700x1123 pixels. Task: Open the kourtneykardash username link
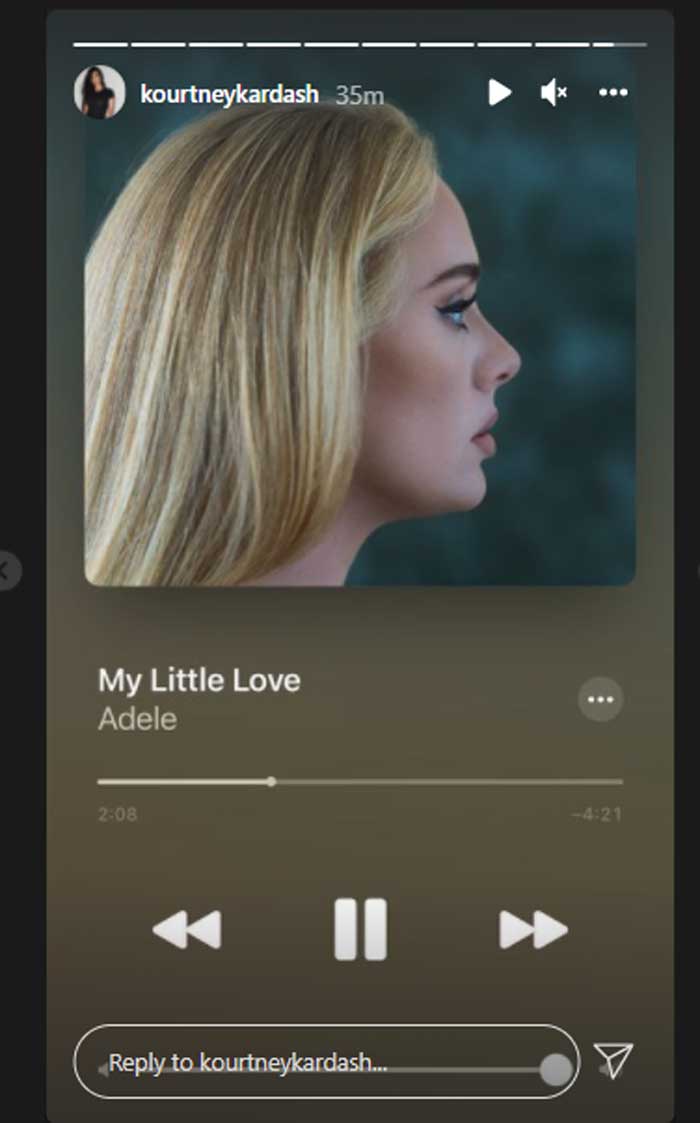click(x=229, y=94)
